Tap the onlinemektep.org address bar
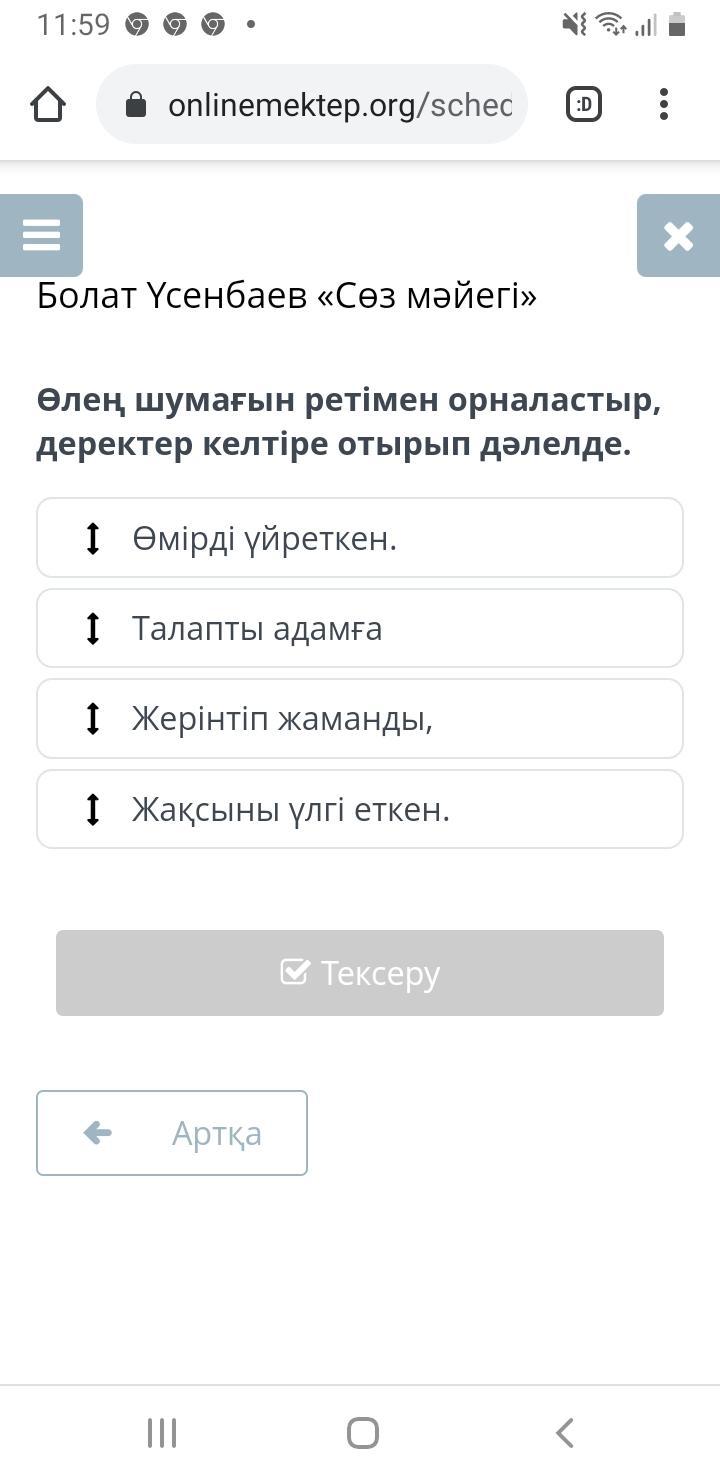 (x=312, y=105)
